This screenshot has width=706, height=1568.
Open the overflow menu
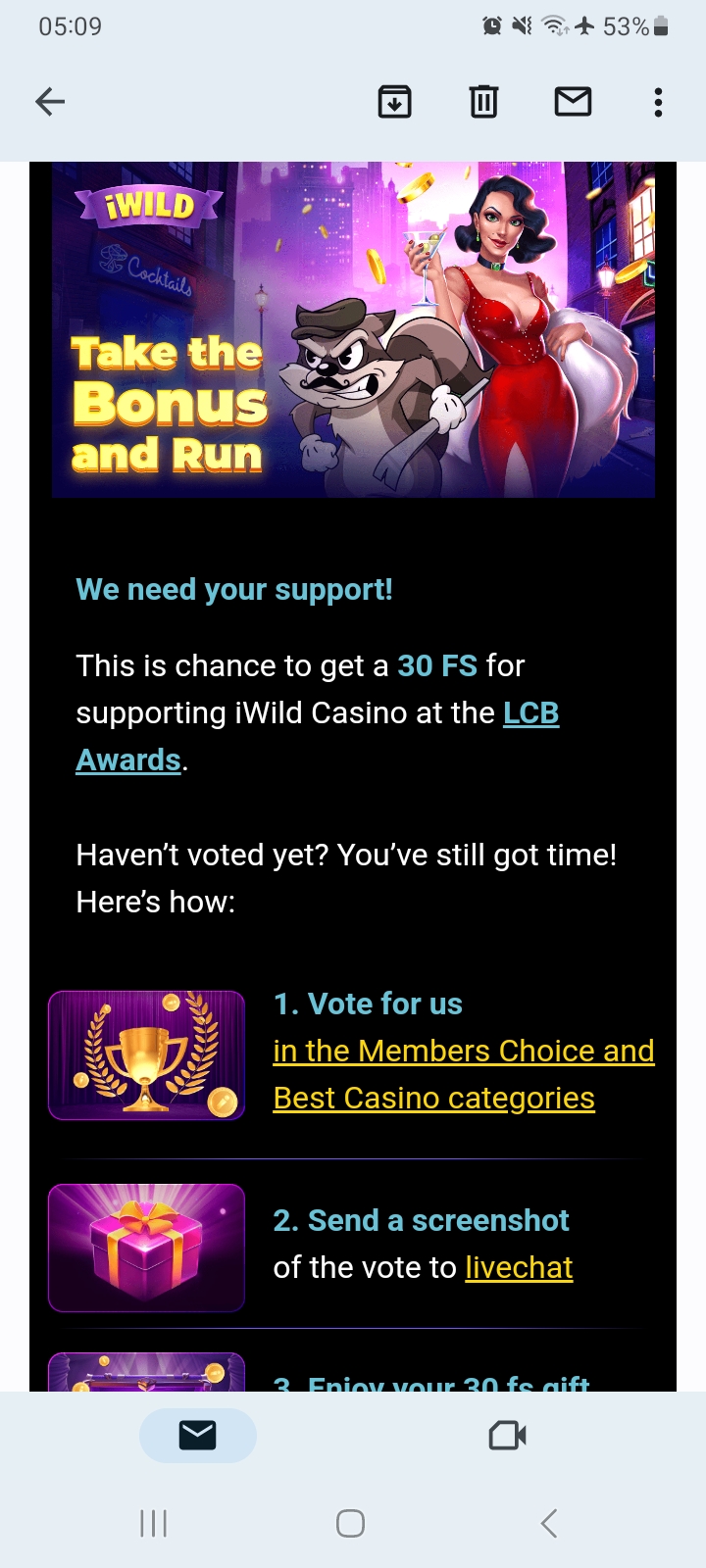[658, 102]
